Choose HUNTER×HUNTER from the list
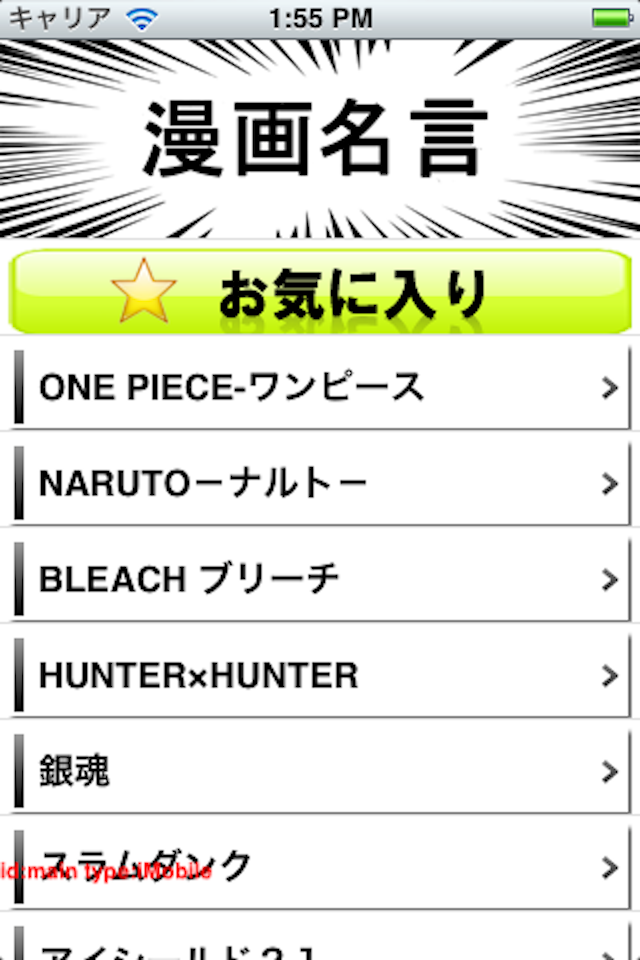Image resolution: width=640 pixels, height=960 pixels. point(320,676)
